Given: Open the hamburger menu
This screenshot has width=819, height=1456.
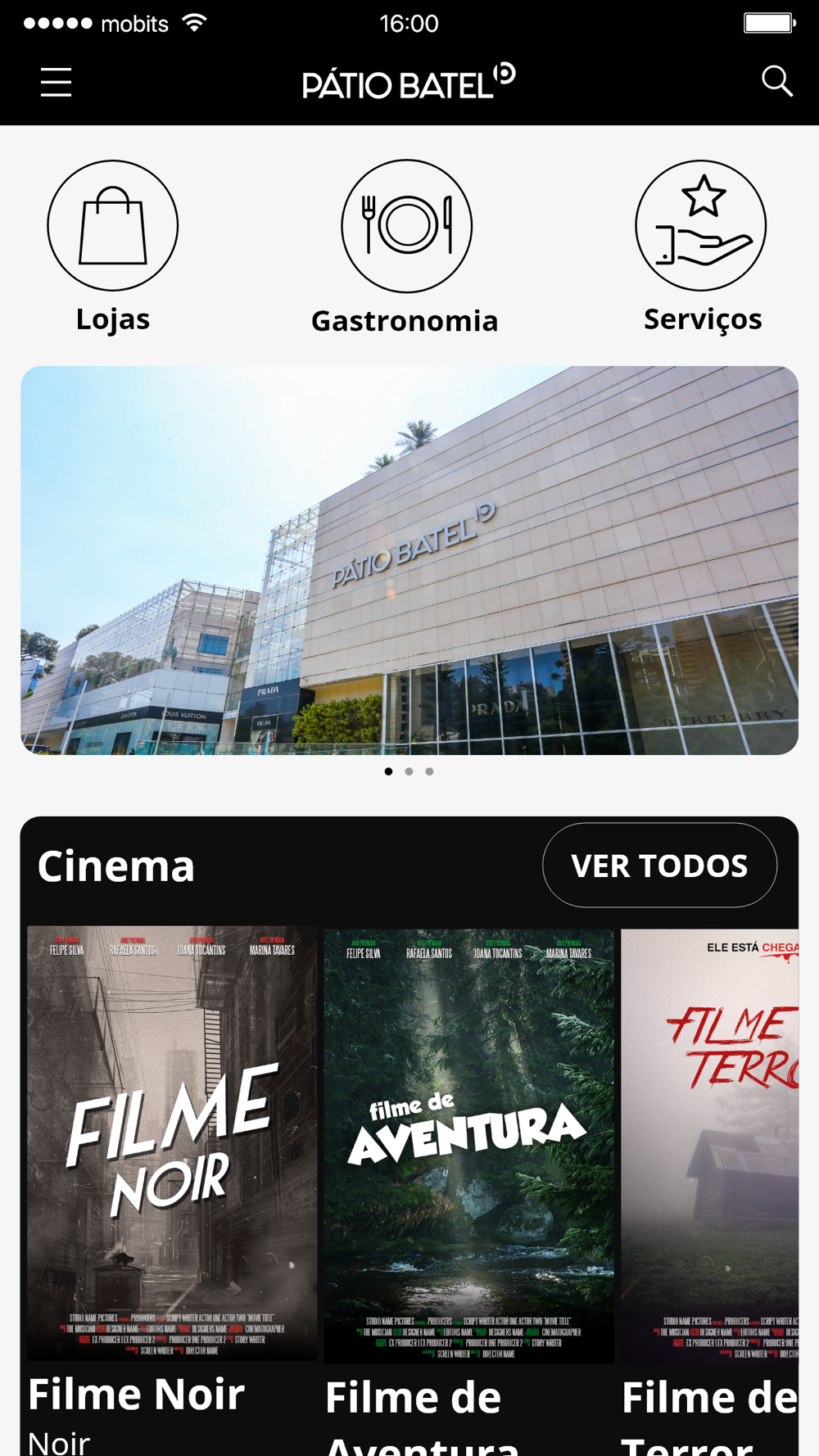Looking at the screenshot, I should click(x=56, y=83).
